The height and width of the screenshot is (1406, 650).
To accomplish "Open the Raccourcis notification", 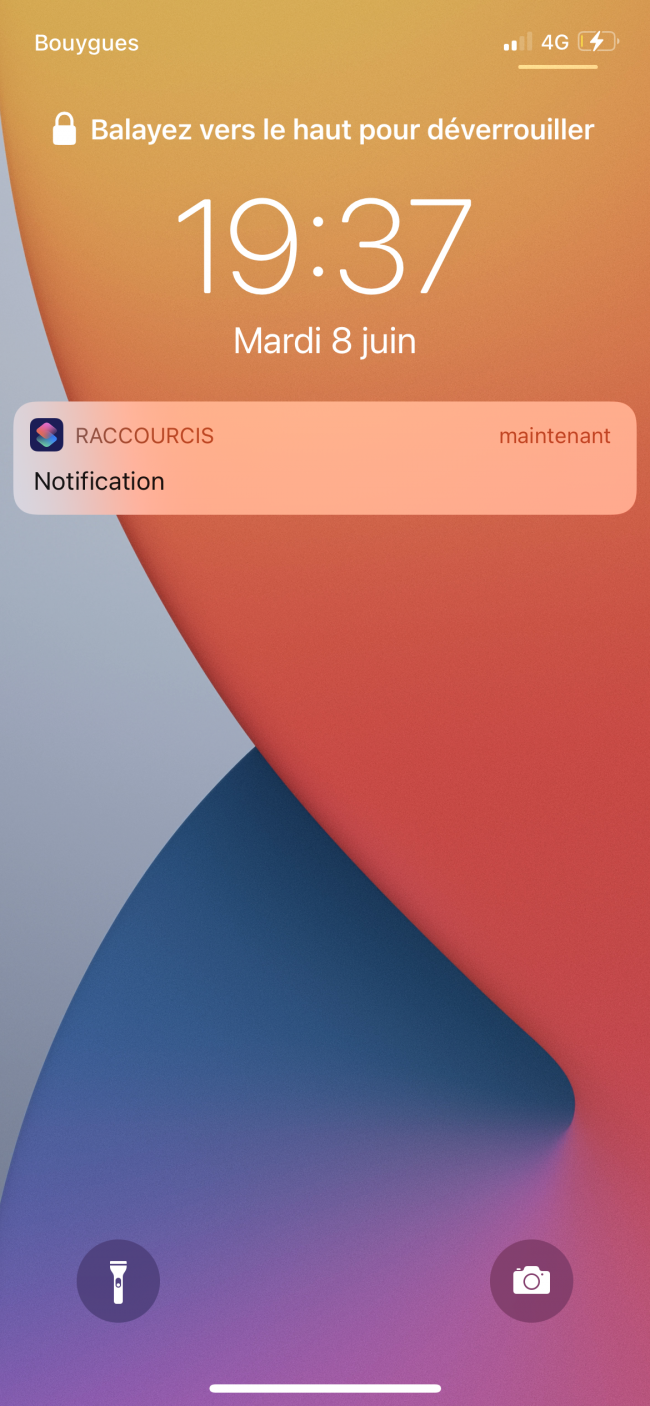I will [325, 458].
